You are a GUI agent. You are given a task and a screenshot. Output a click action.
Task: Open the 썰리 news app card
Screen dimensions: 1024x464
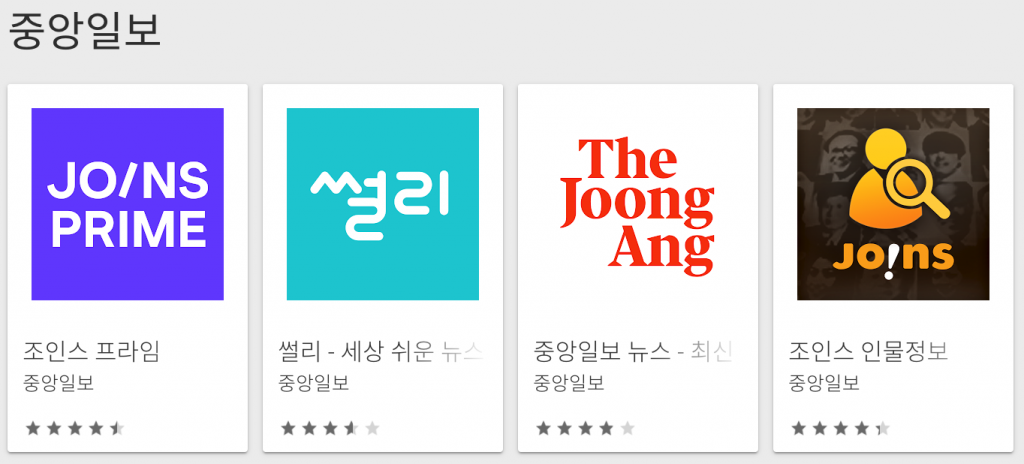click(382, 204)
